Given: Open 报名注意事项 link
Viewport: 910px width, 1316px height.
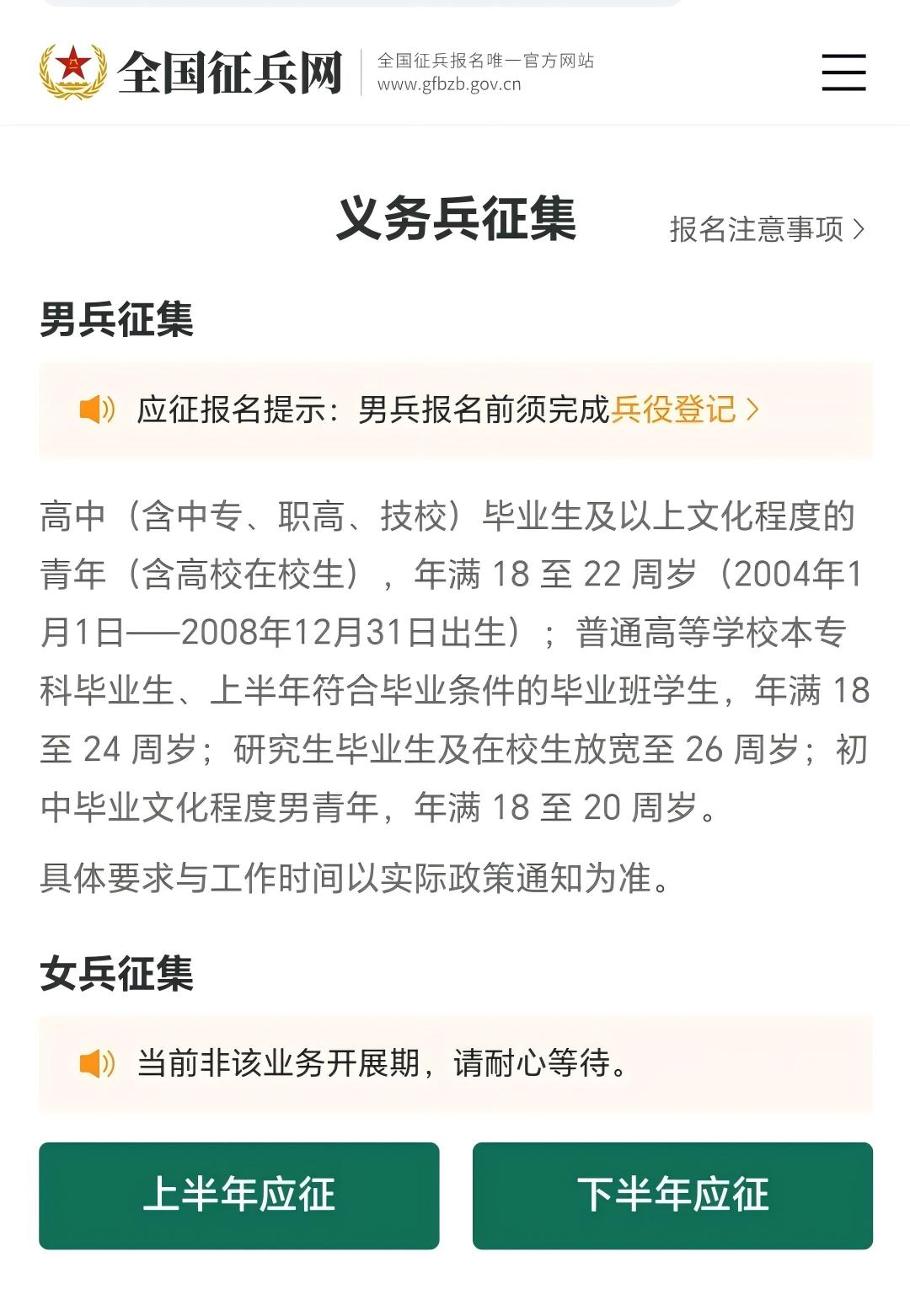Looking at the screenshot, I should click(x=766, y=229).
